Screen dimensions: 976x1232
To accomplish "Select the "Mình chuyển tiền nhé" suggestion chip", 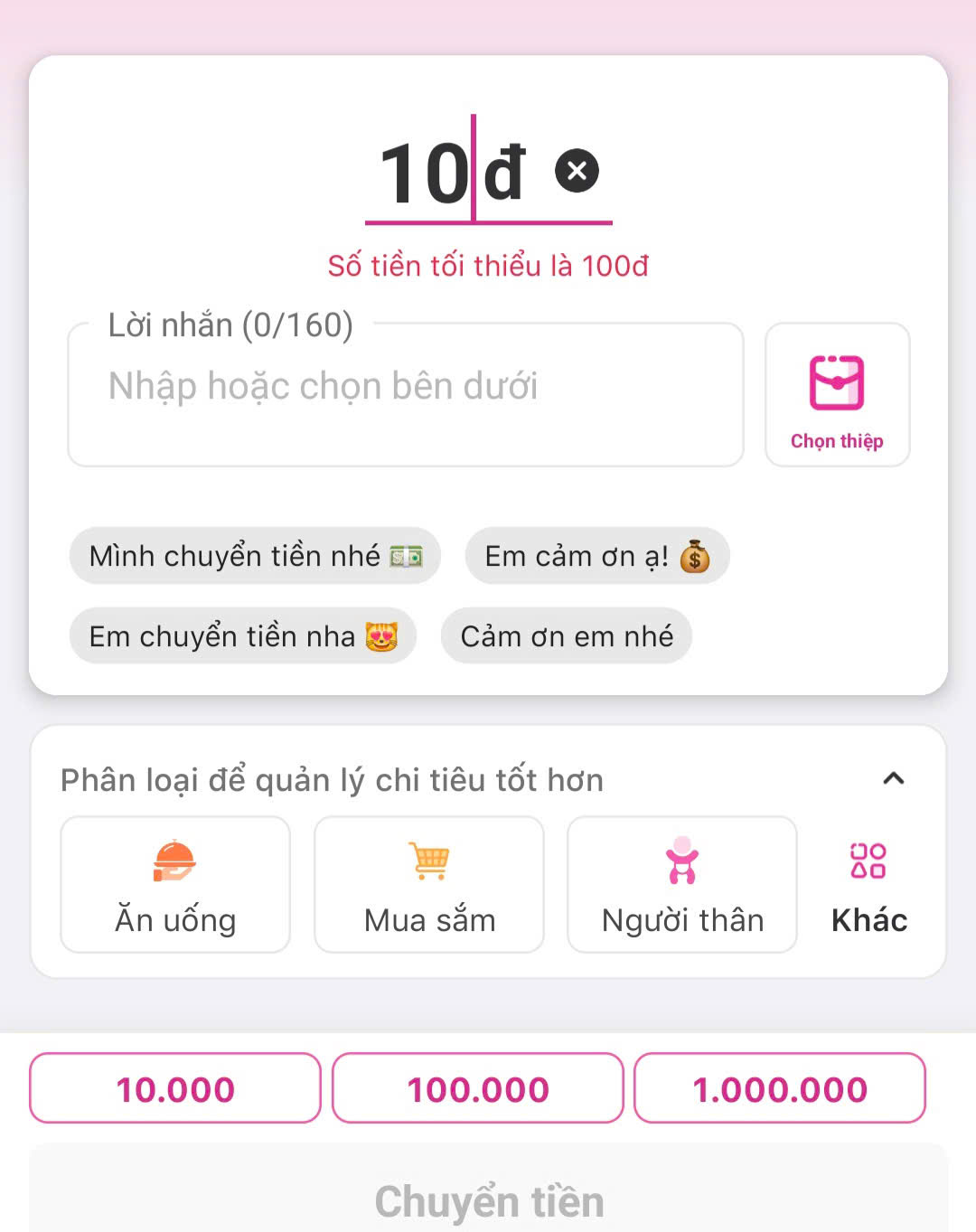I will coord(255,556).
